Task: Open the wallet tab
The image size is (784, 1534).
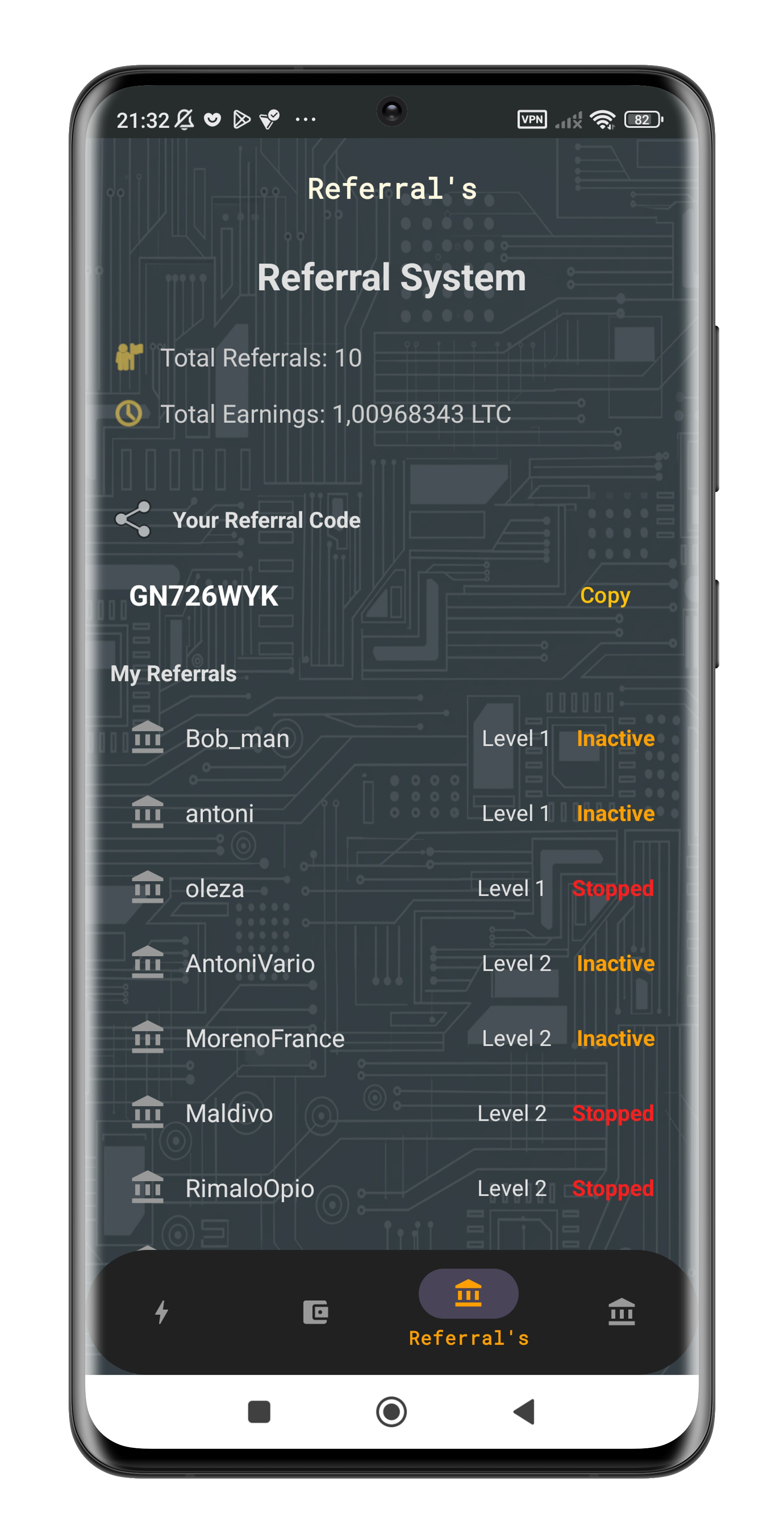Action: (315, 1312)
